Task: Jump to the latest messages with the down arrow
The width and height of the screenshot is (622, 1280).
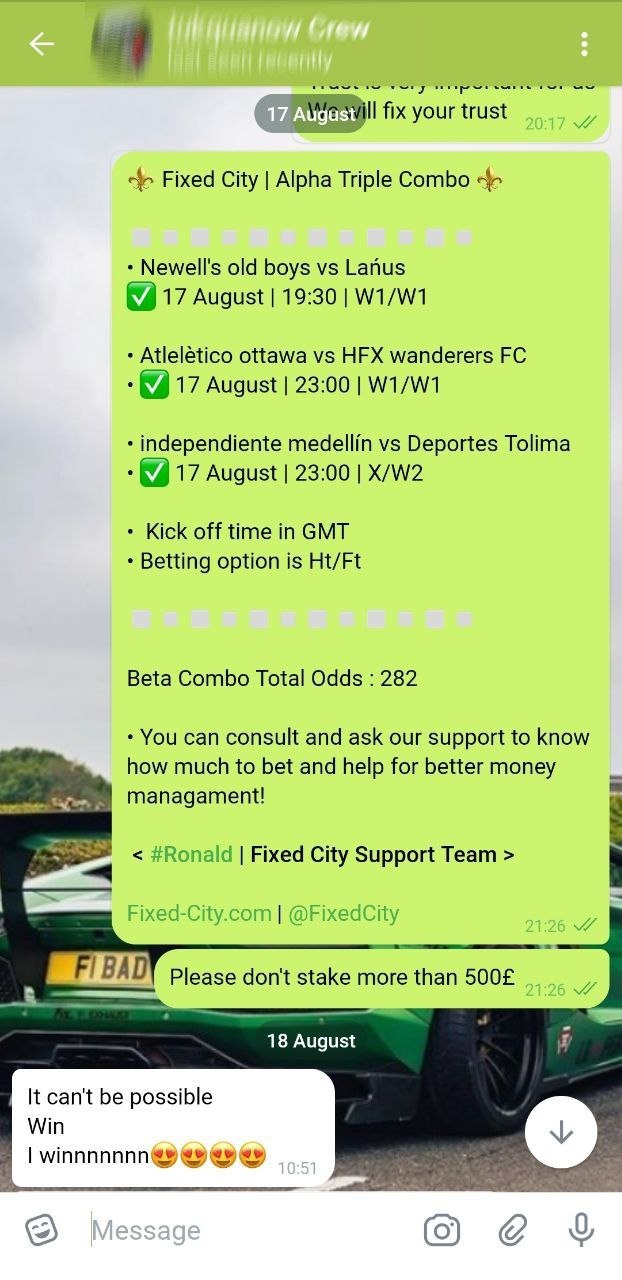Action: (561, 1132)
